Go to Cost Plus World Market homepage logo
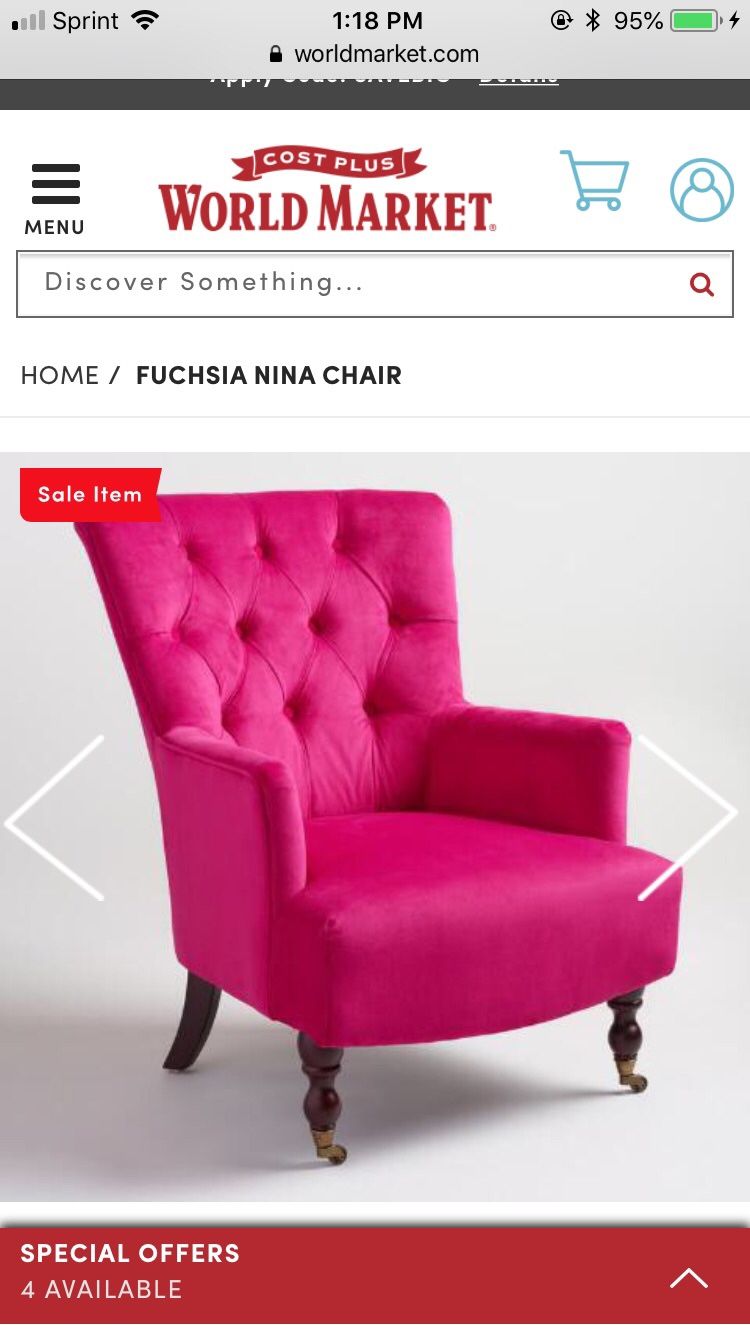 [327, 190]
